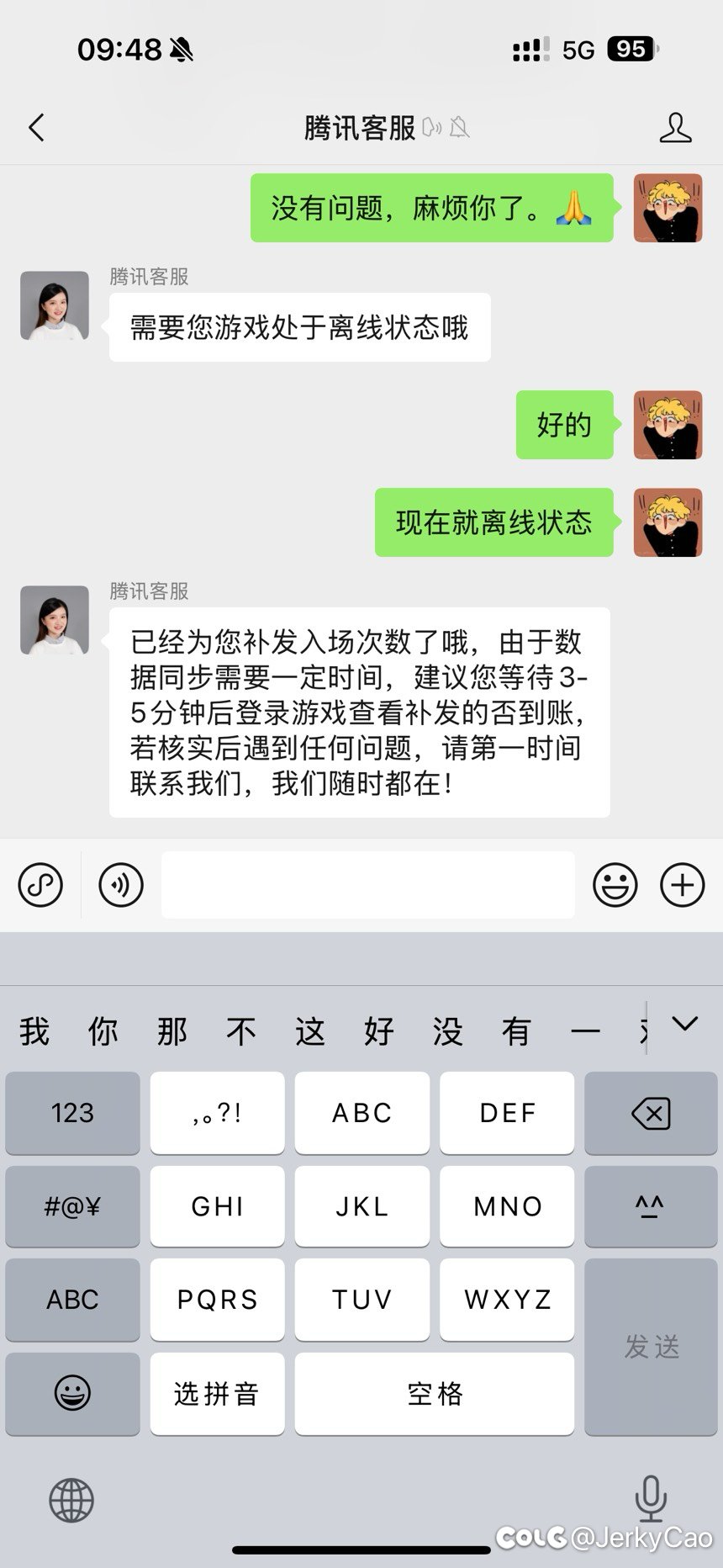This screenshot has height=1568, width=723.
Task: Open the plus attachments menu
Action: [x=683, y=885]
